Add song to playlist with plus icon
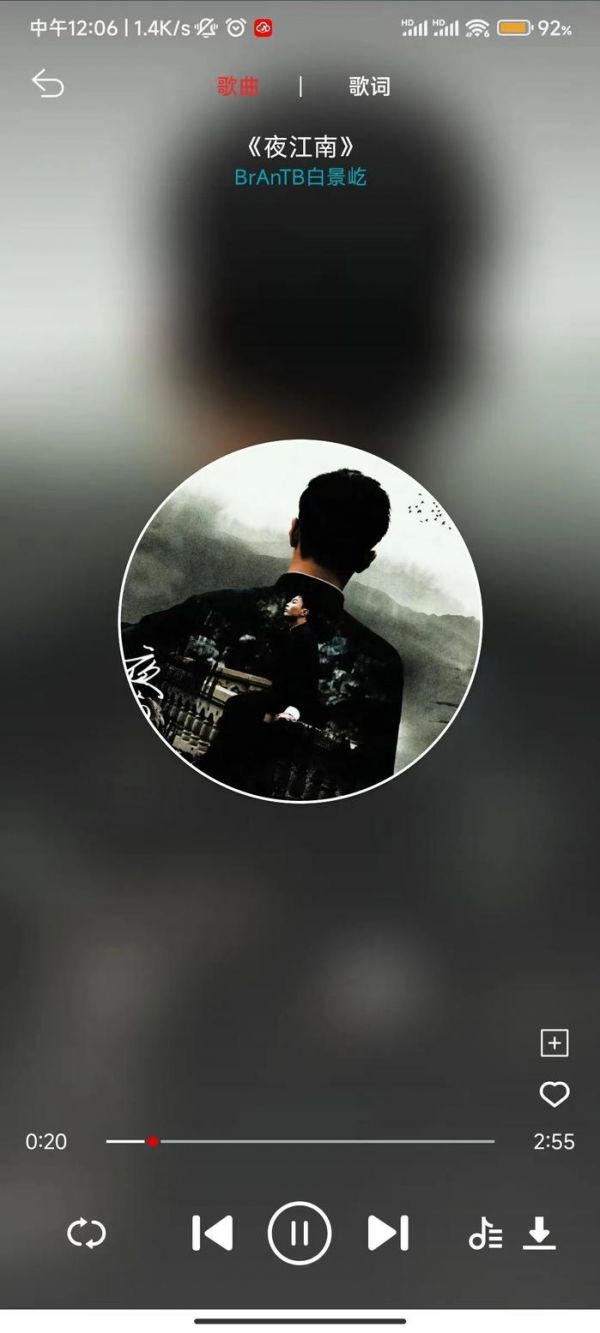 (554, 1043)
